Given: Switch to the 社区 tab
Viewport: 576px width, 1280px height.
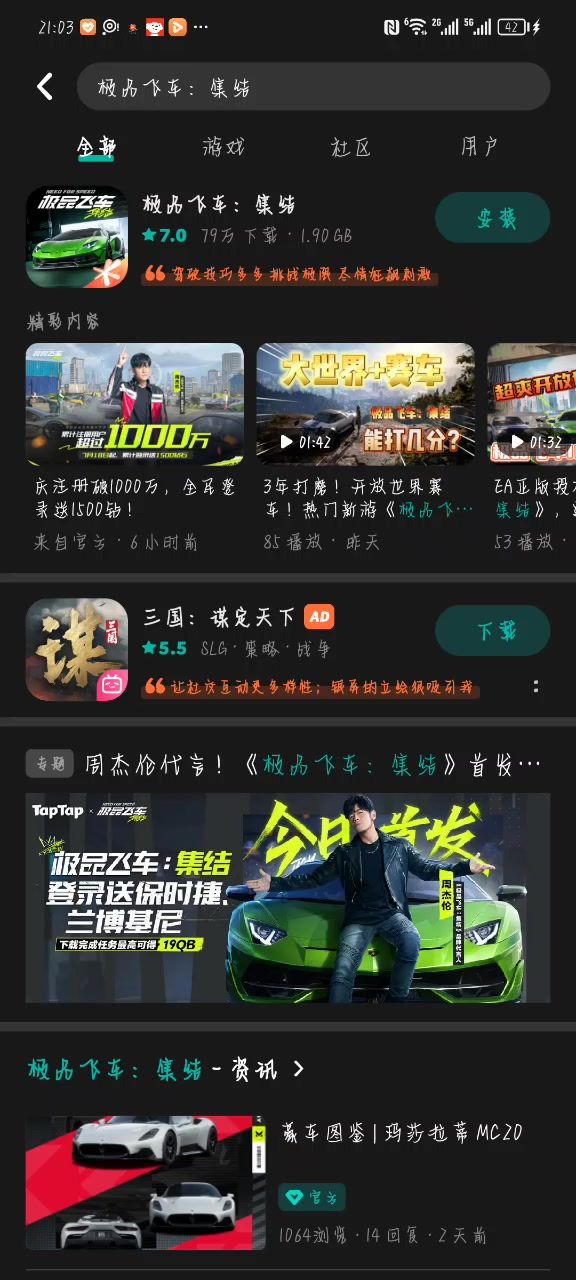Looking at the screenshot, I should pos(351,147).
